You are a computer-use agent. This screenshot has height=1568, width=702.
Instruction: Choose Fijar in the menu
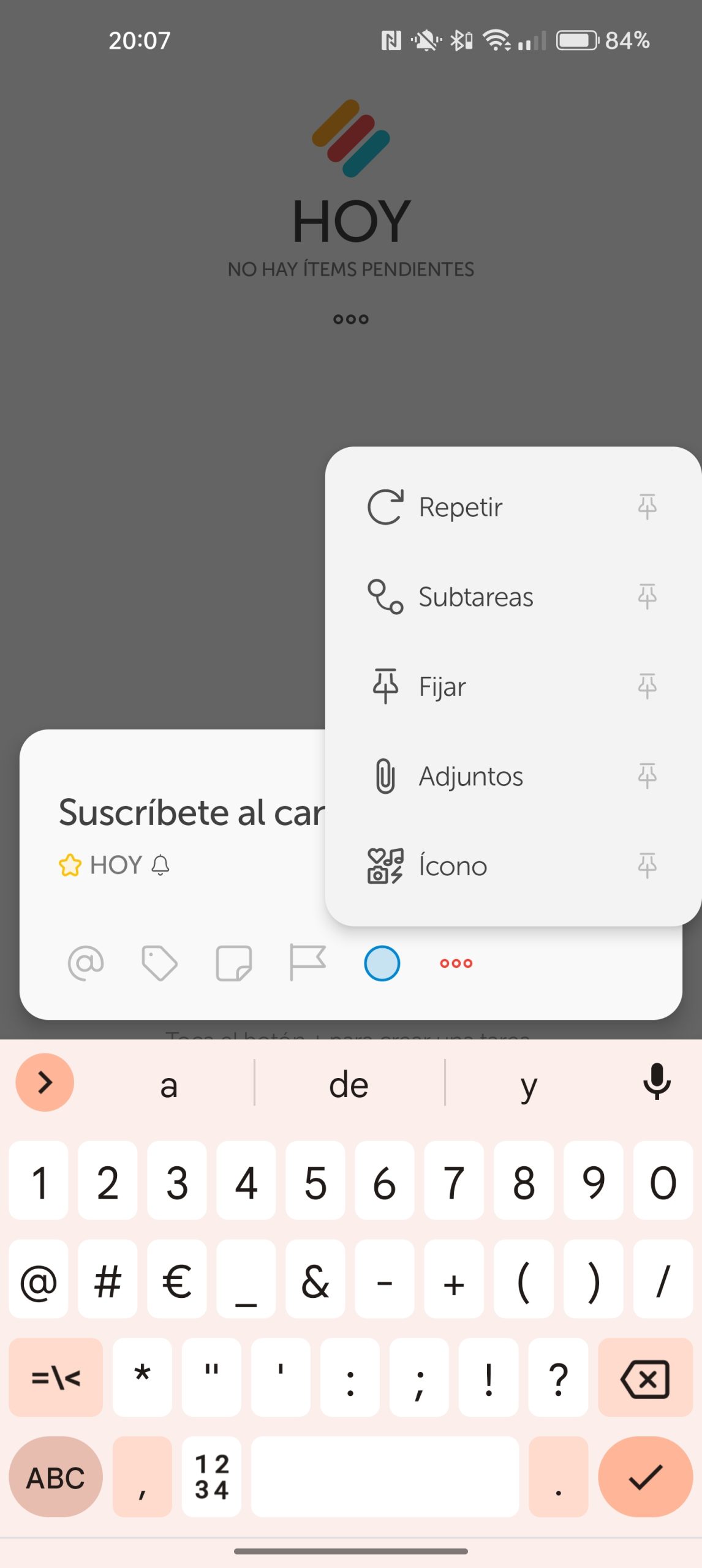tap(512, 686)
